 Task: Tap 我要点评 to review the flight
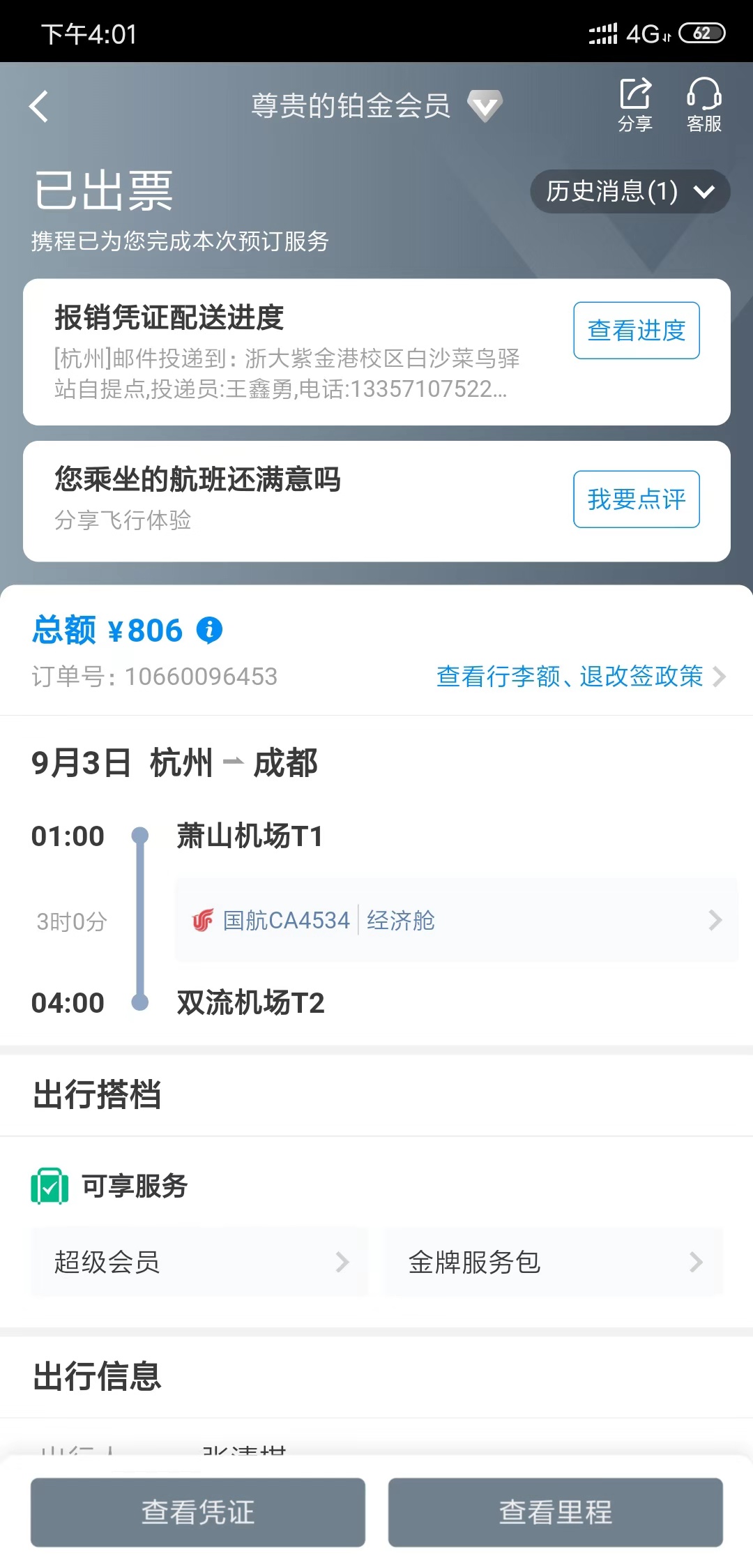(636, 499)
